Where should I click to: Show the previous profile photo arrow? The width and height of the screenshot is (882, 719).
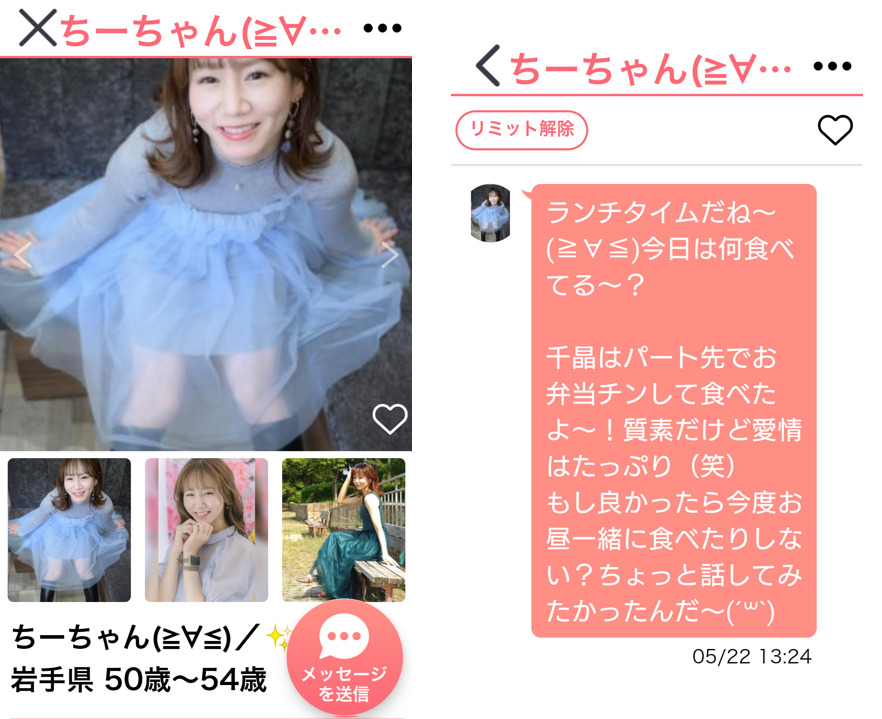tap(19, 256)
